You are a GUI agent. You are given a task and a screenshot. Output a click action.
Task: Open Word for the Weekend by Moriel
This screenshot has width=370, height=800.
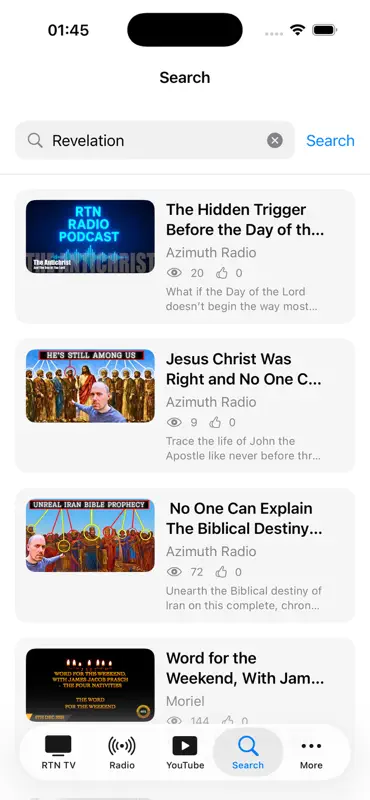(x=185, y=681)
